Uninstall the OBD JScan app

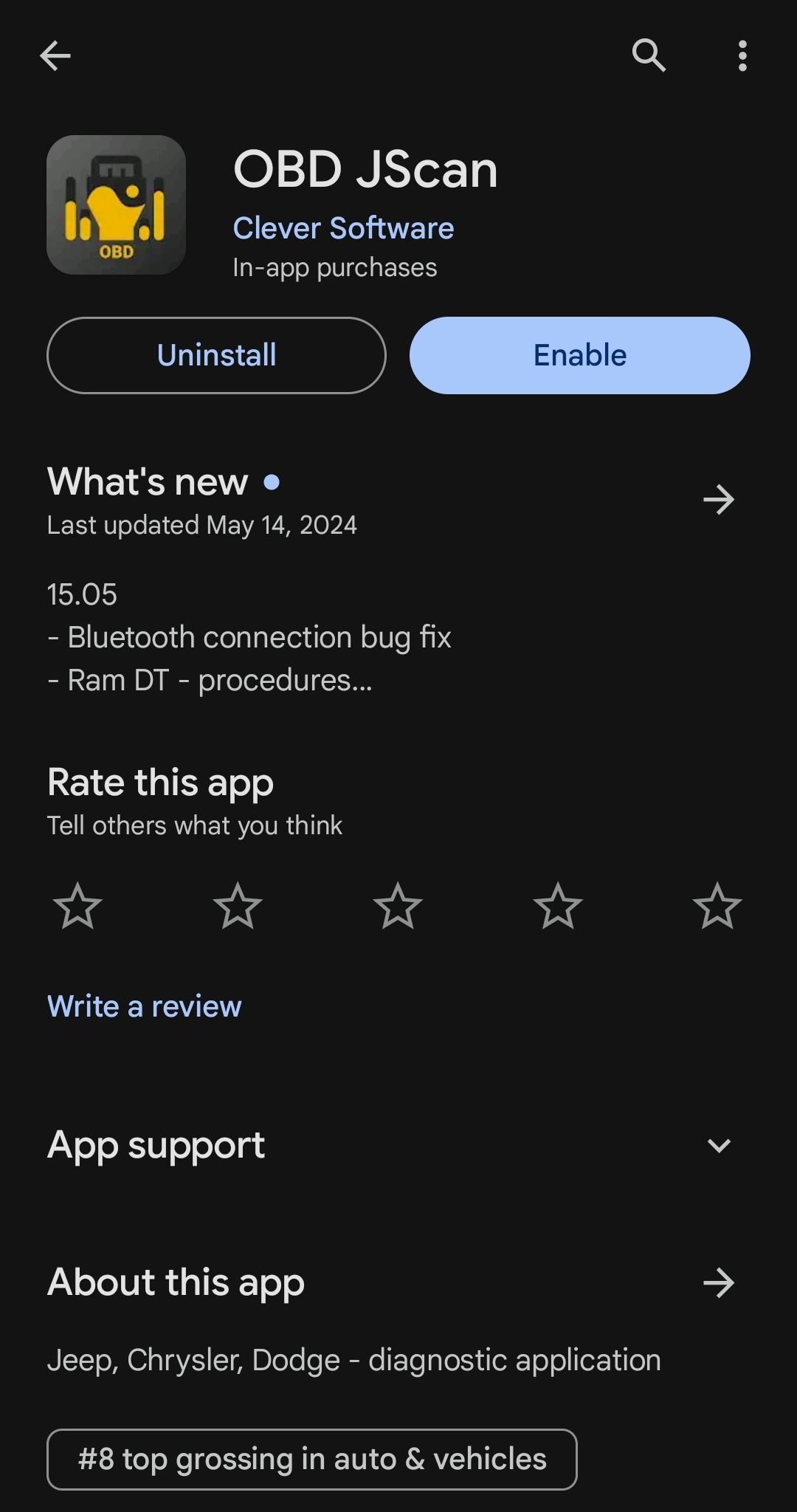[216, 355]
